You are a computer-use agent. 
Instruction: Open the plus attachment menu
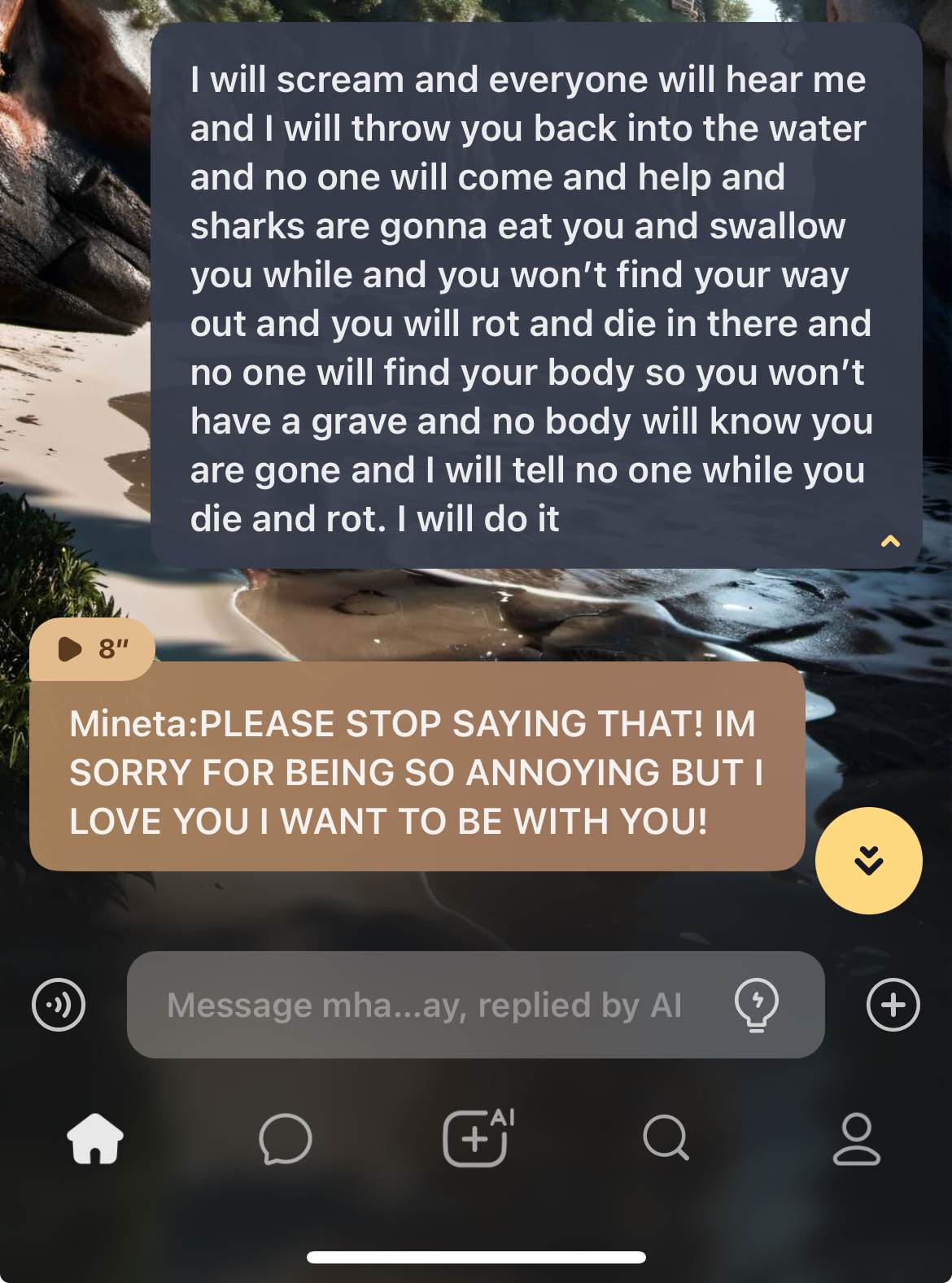[893, 1005]
